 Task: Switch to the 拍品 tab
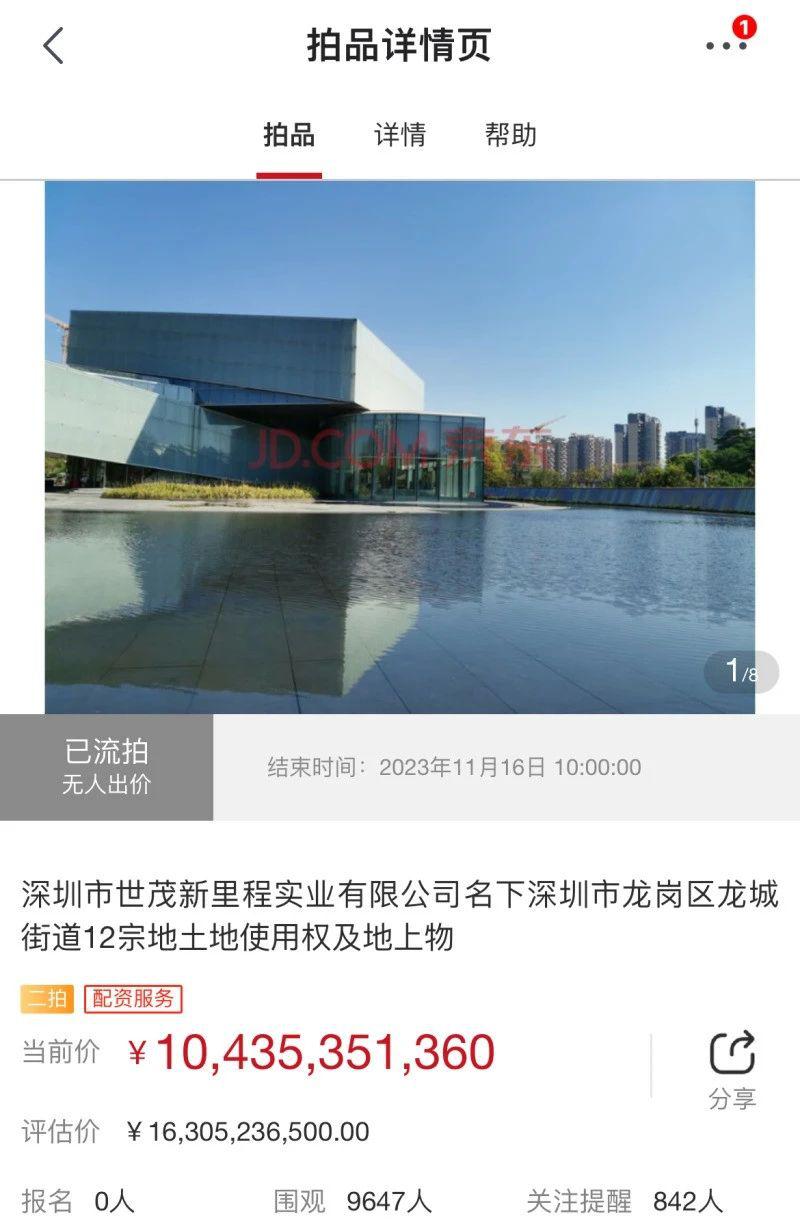click(x=289, y=135)
